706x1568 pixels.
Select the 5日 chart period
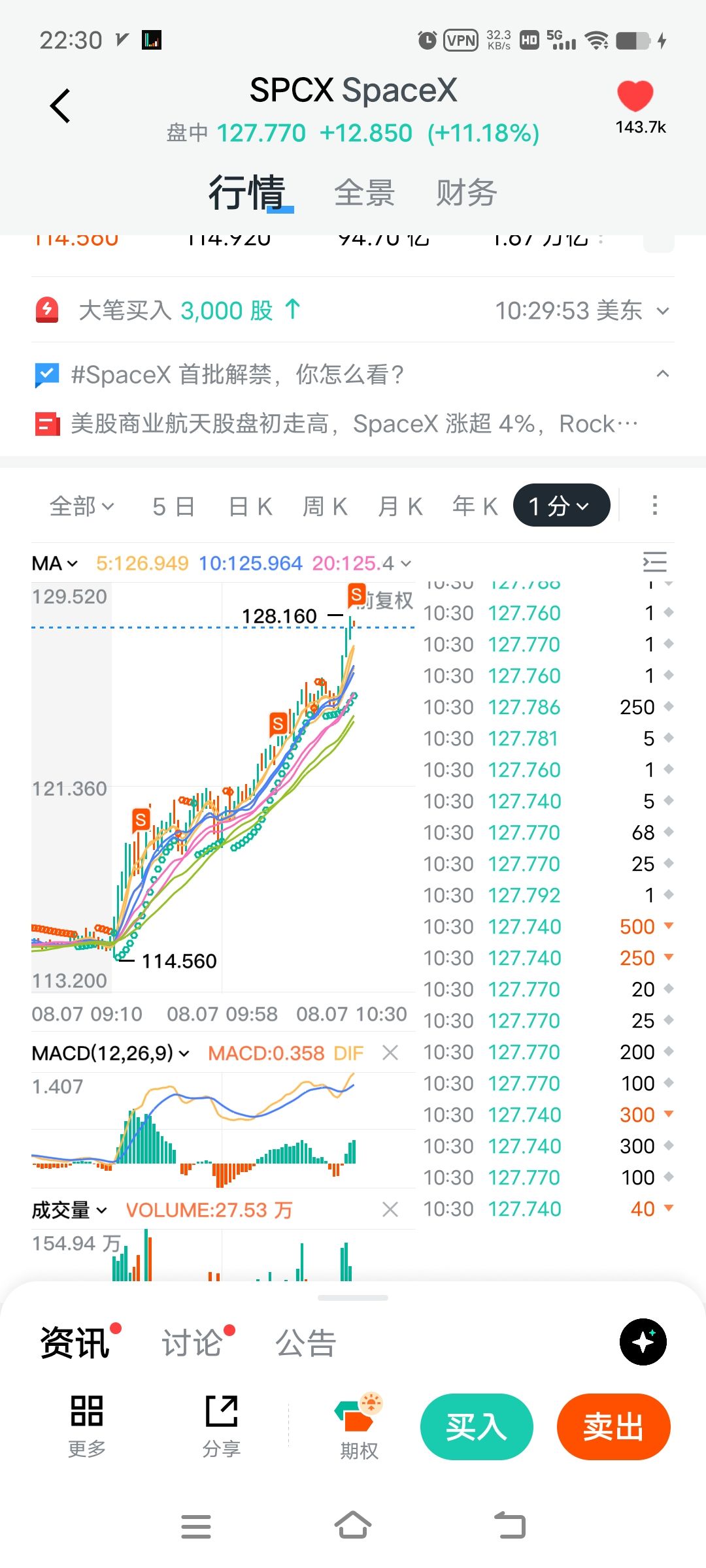tap(174, 506)
